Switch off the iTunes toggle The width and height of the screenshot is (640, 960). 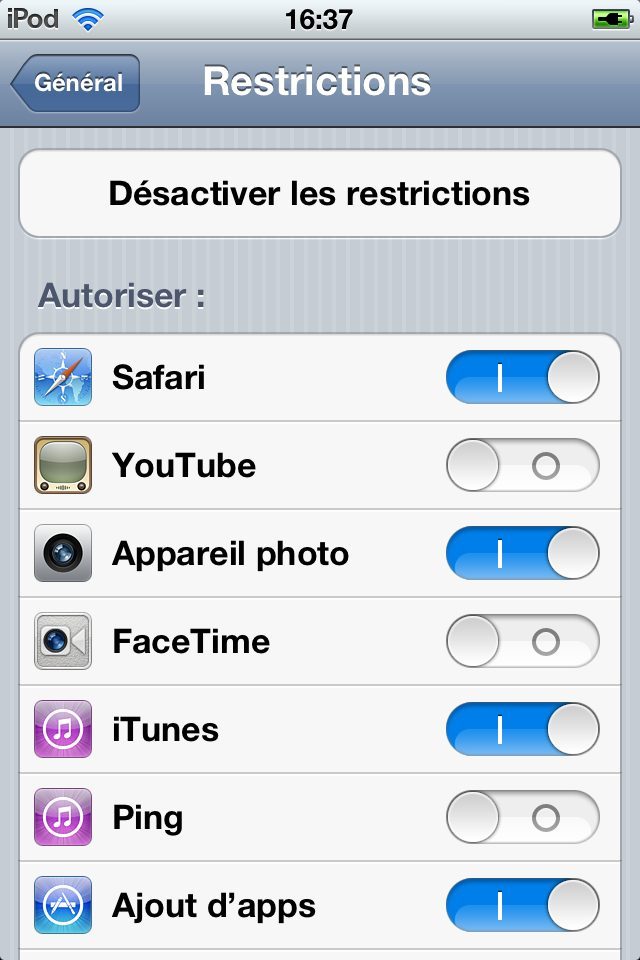522,730
